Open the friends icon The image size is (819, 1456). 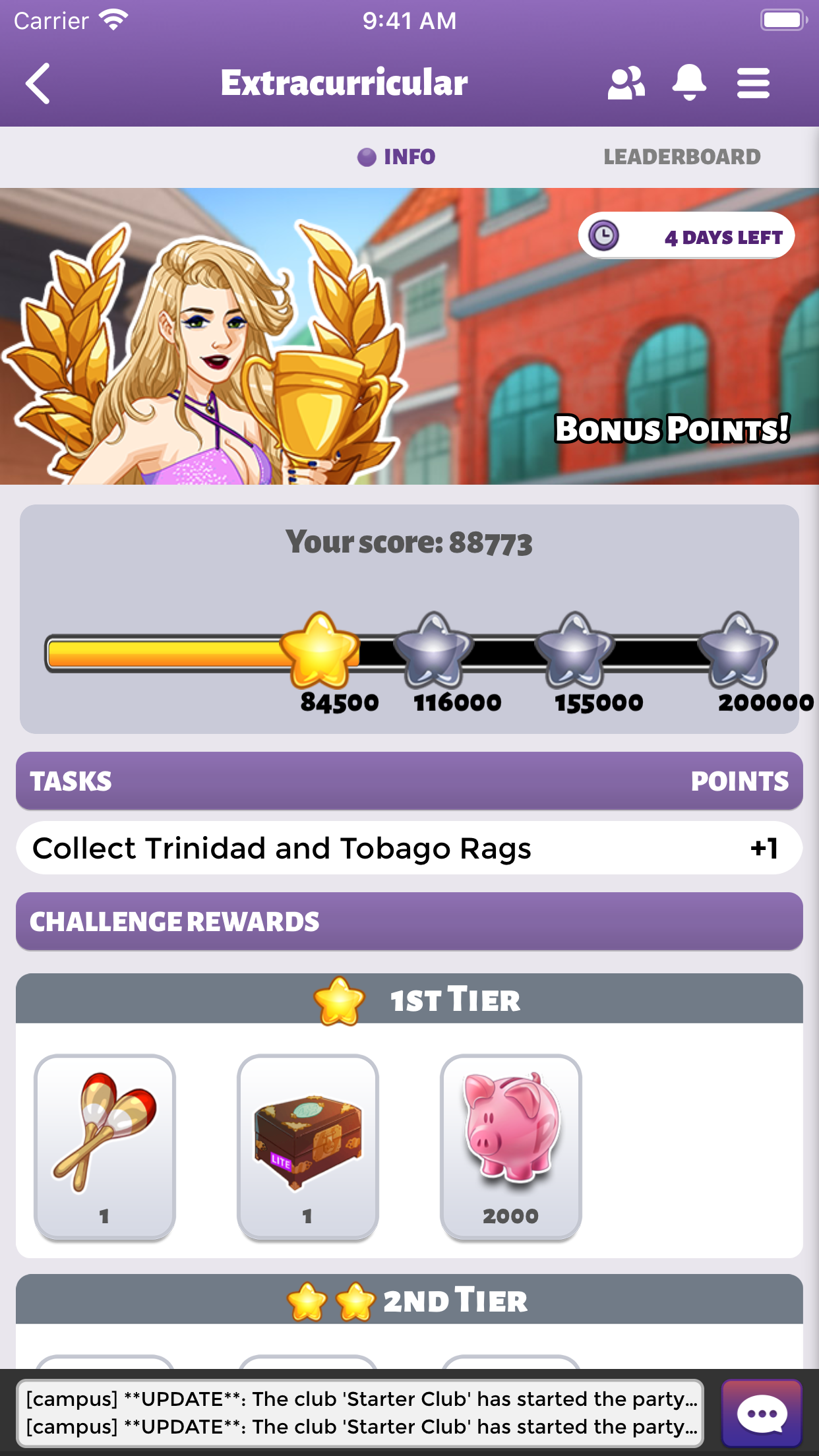[625, 84]
